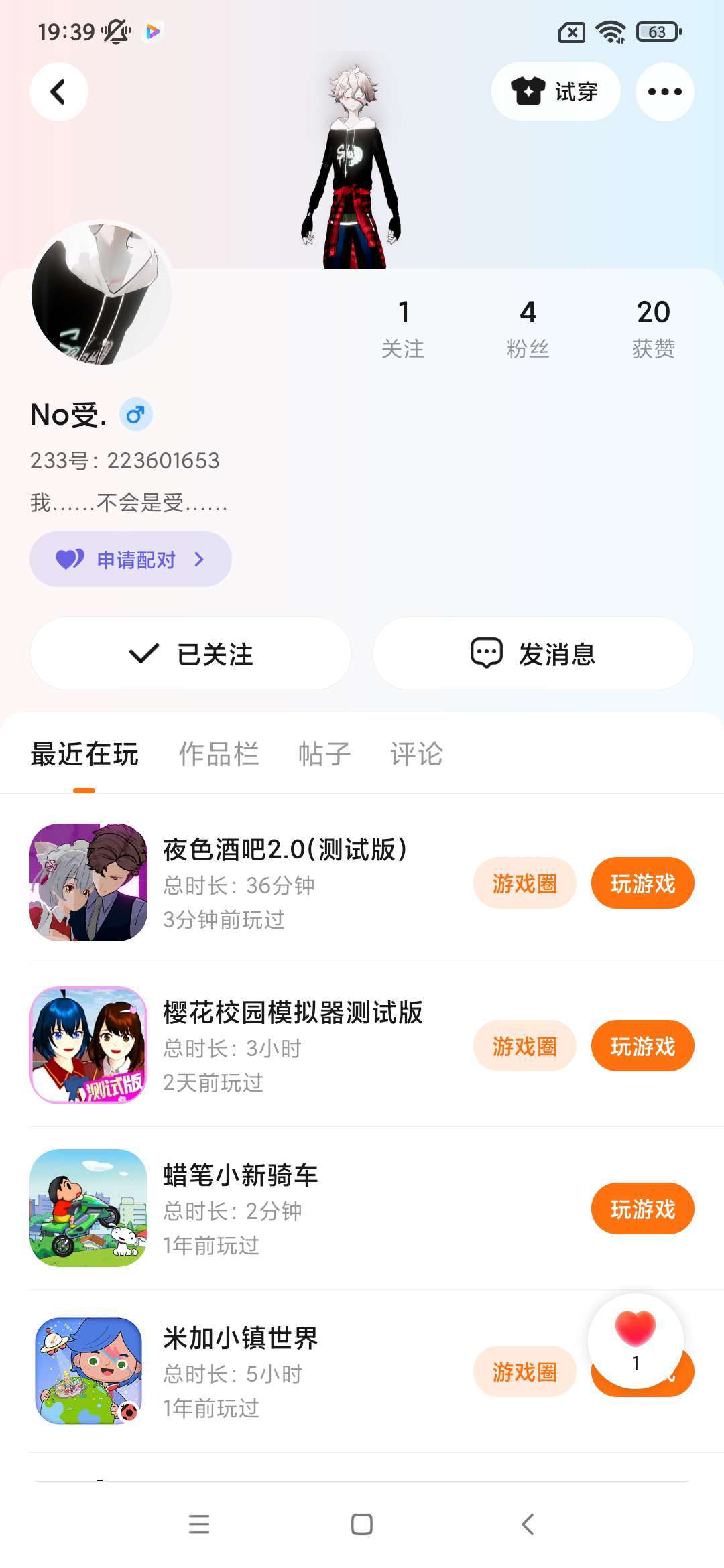The image size is (724, 1568).
Task: Switch to the 评论 tab
Action: (416, 754)
